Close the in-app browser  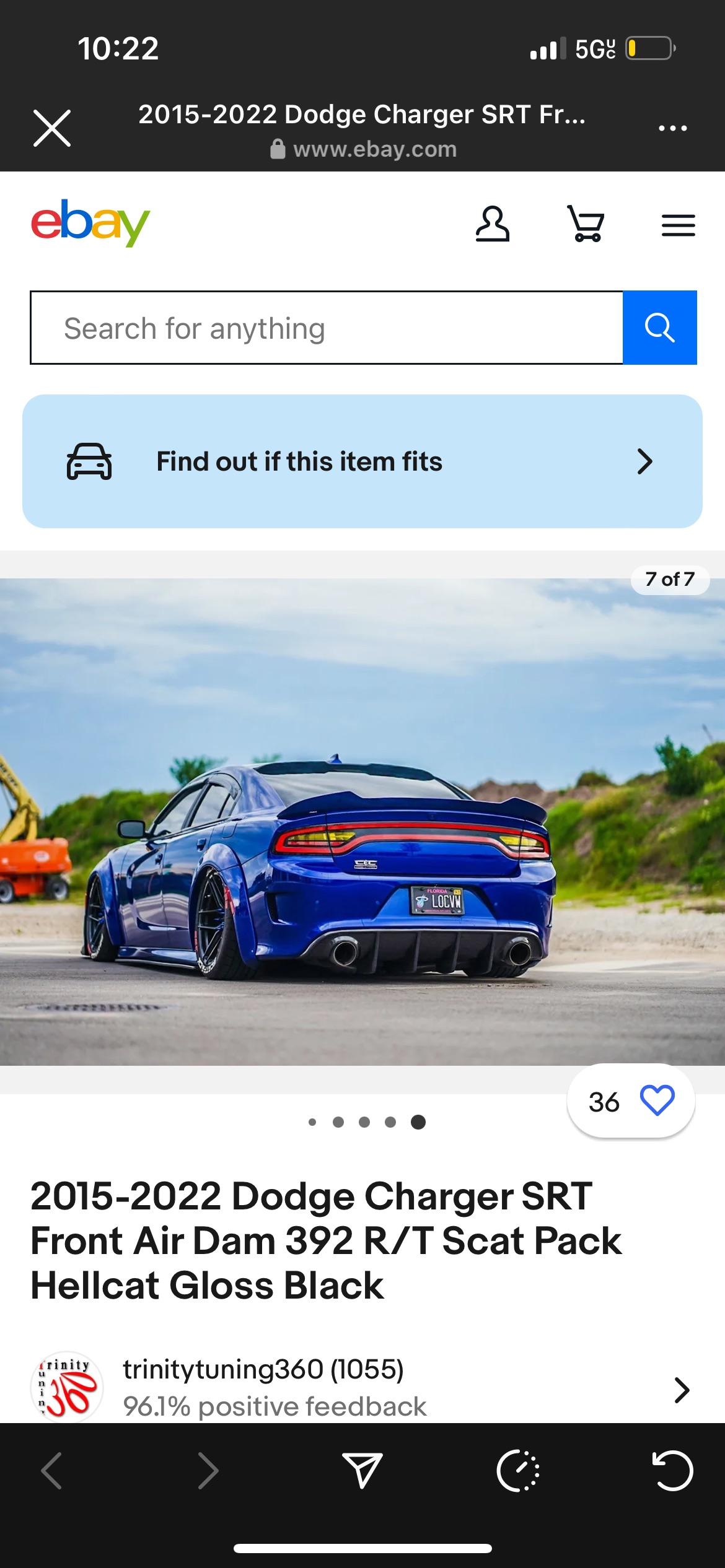[52, 128]
